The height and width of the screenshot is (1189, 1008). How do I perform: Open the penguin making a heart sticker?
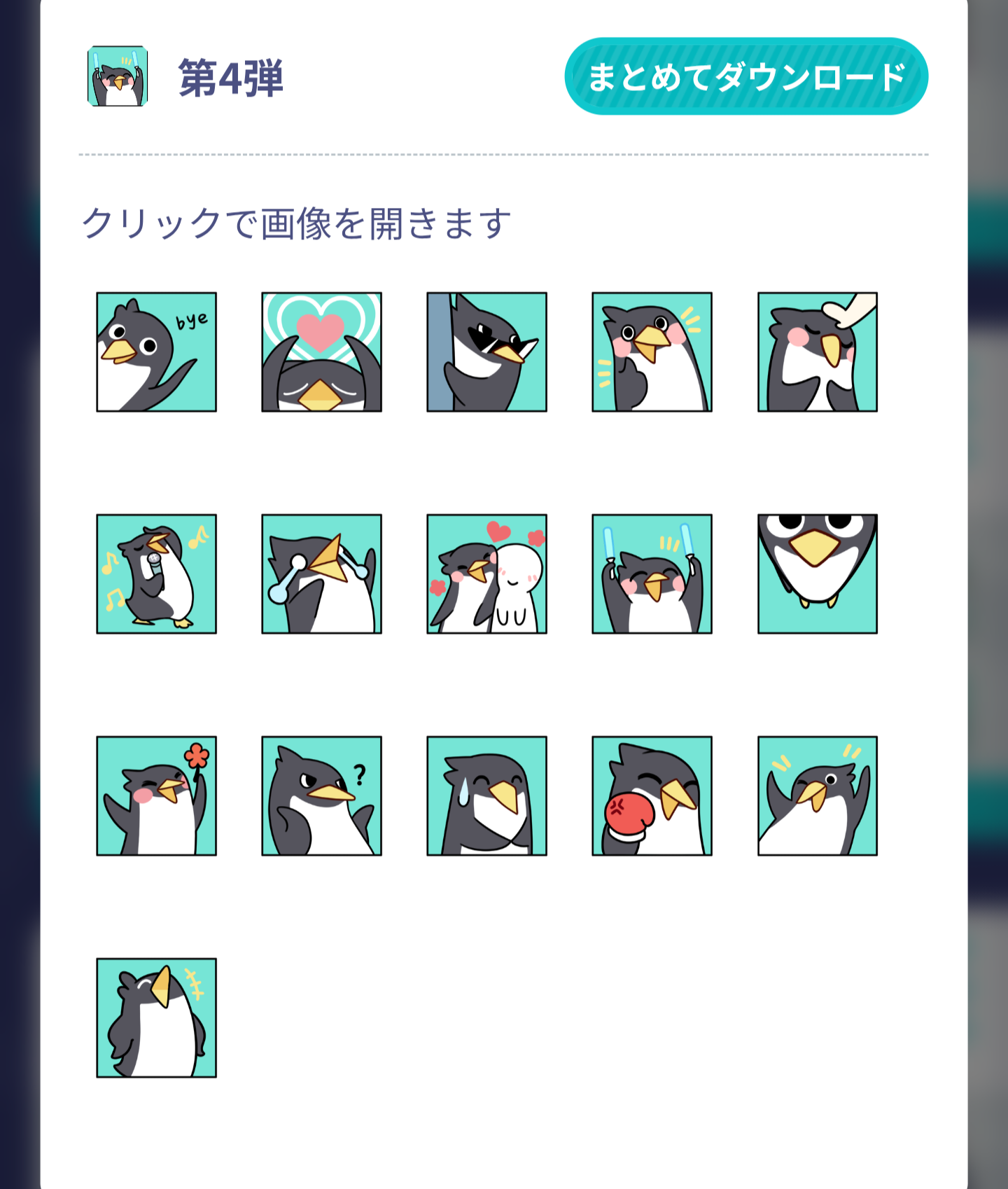tap(321, 352)
